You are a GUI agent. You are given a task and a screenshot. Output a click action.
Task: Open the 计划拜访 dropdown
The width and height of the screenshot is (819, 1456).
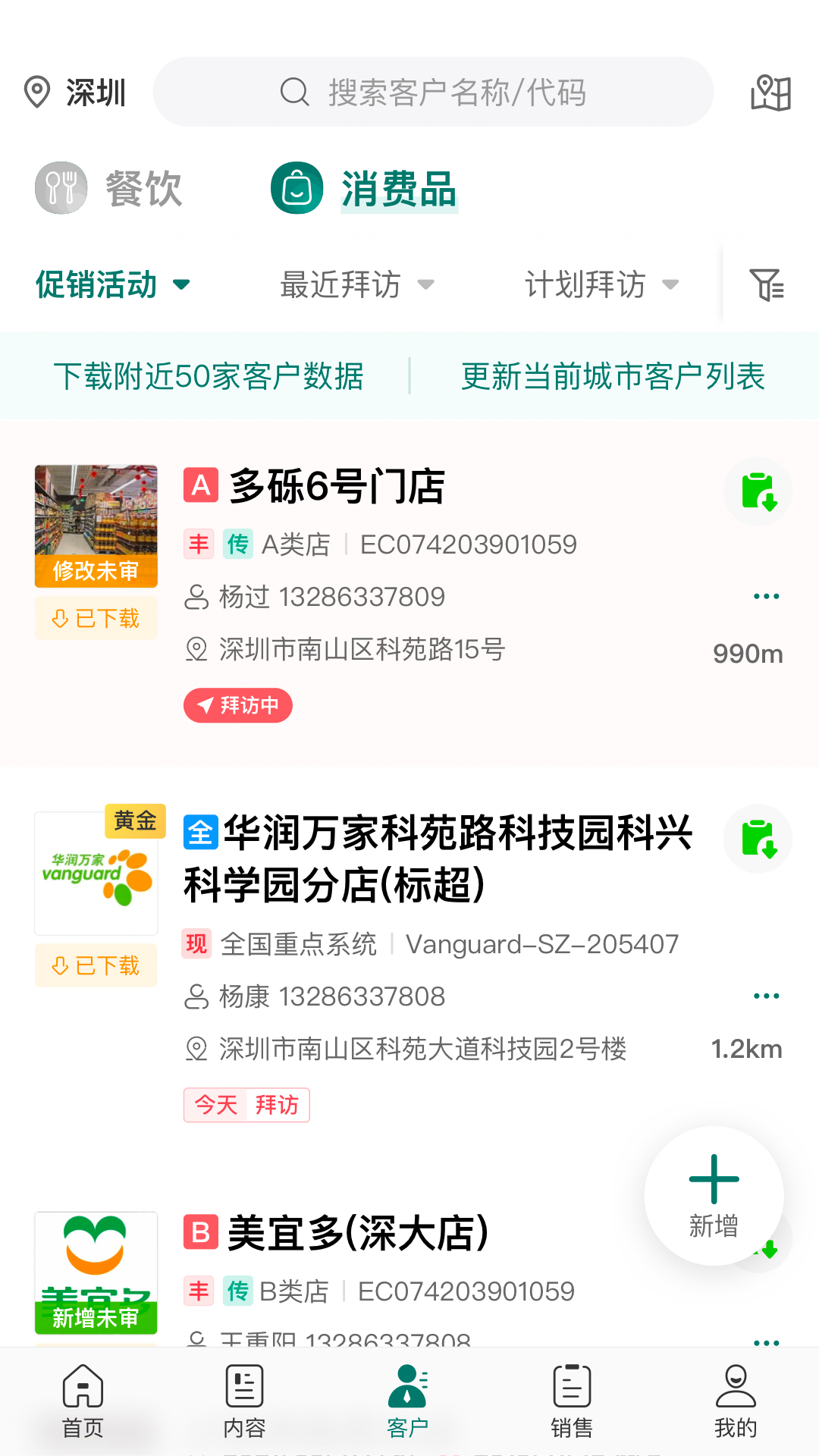603,284
